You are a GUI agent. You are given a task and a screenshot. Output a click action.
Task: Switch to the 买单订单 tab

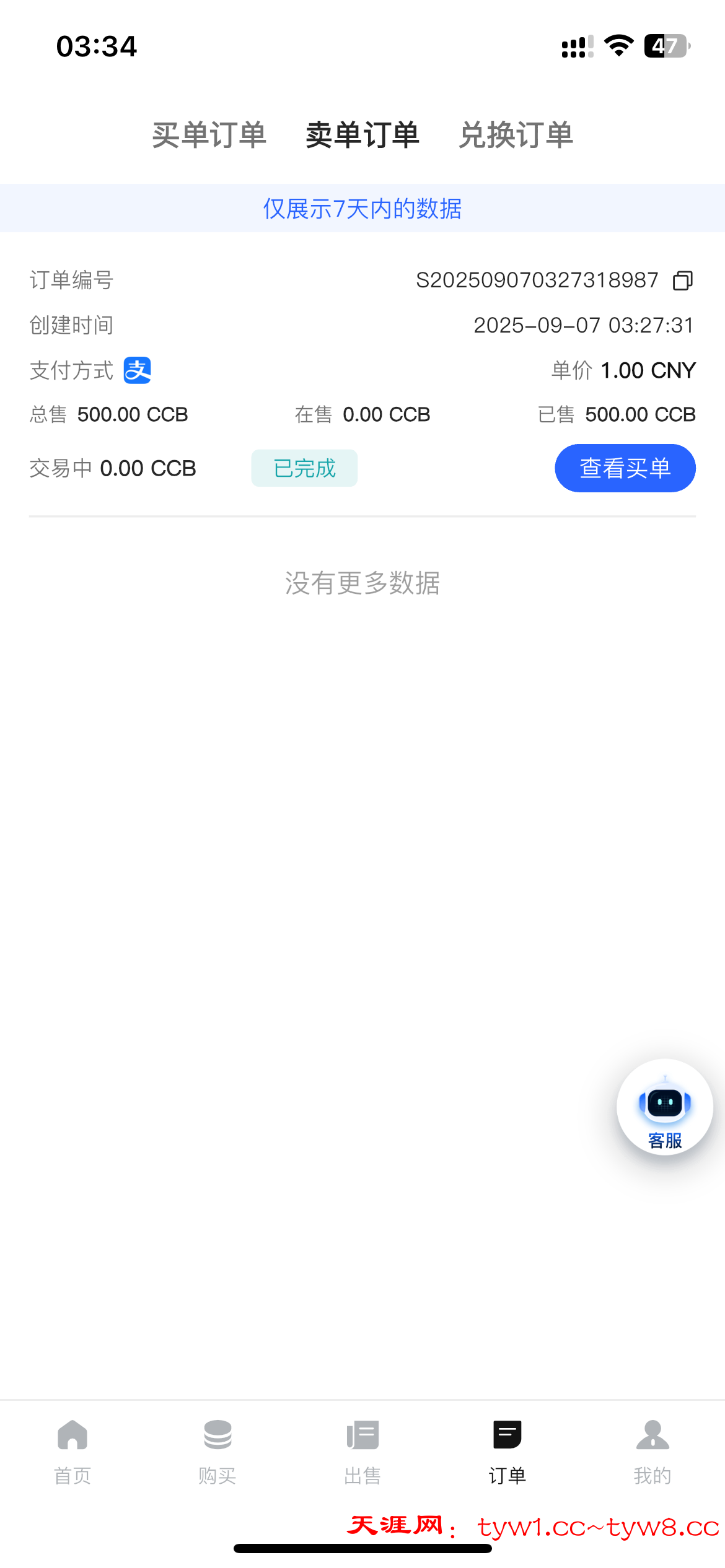click(x=209, y=135)
